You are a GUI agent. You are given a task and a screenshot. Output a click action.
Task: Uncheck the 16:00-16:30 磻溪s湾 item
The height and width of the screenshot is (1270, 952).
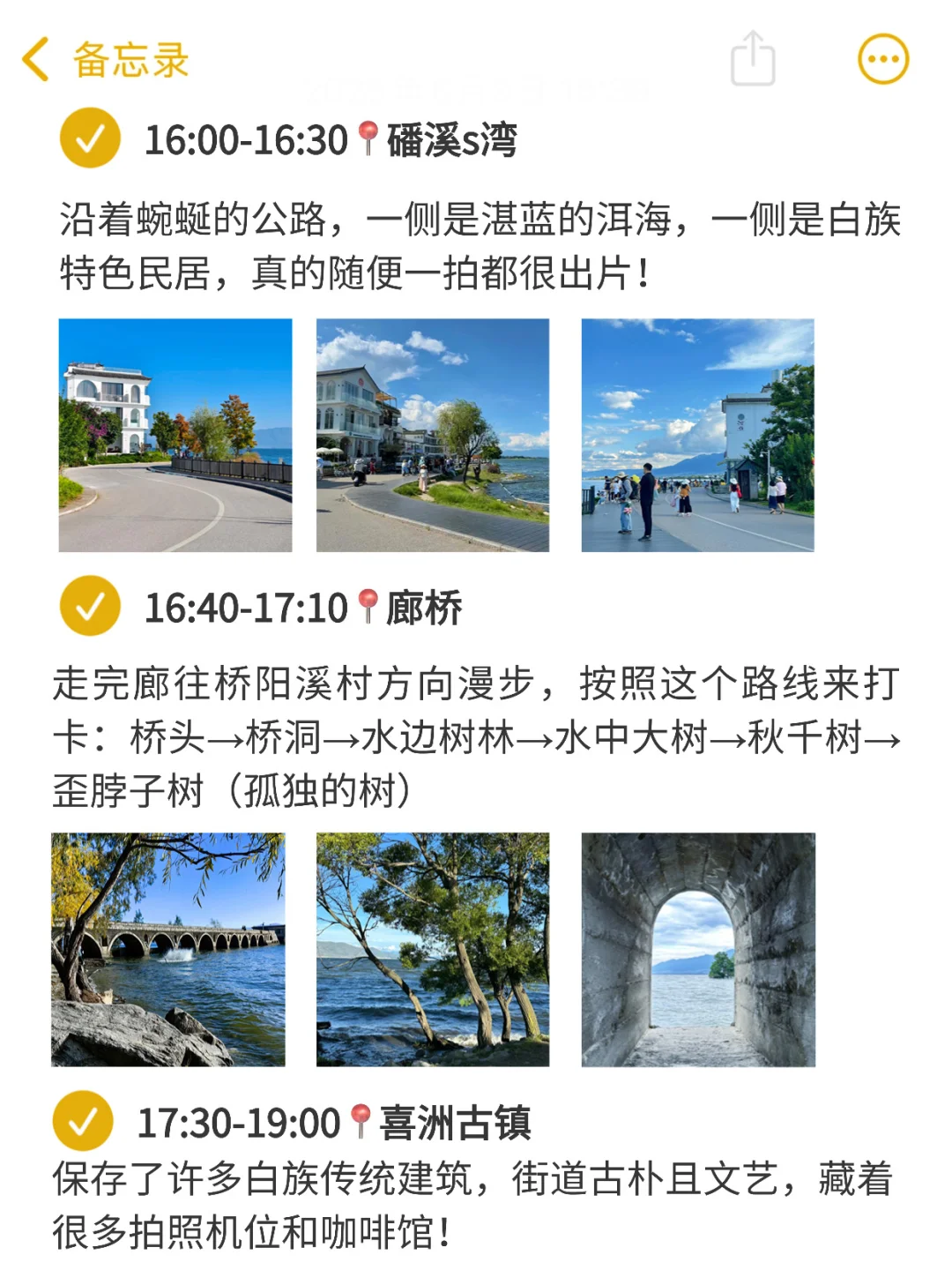click(90, 138)
